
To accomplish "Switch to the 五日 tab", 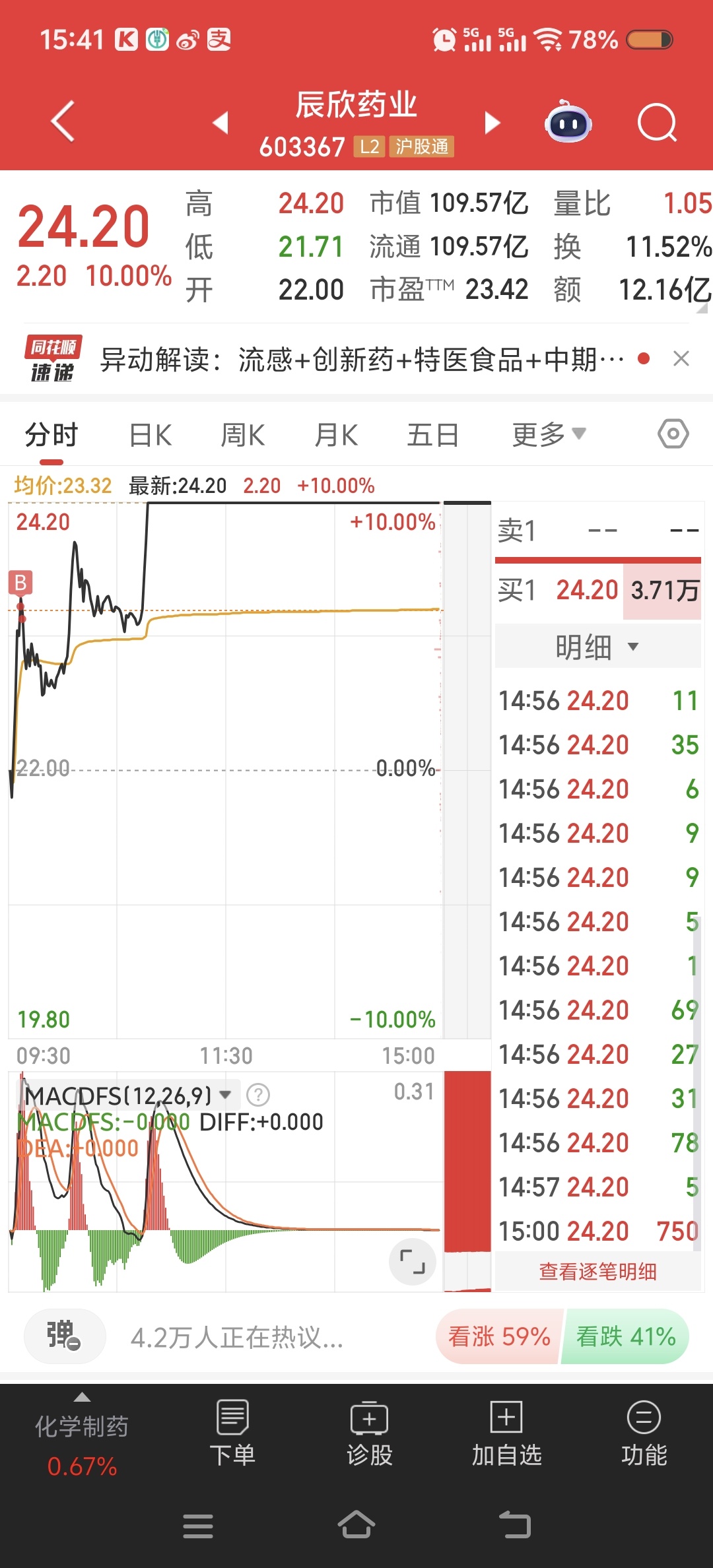I will pos(432,436).
